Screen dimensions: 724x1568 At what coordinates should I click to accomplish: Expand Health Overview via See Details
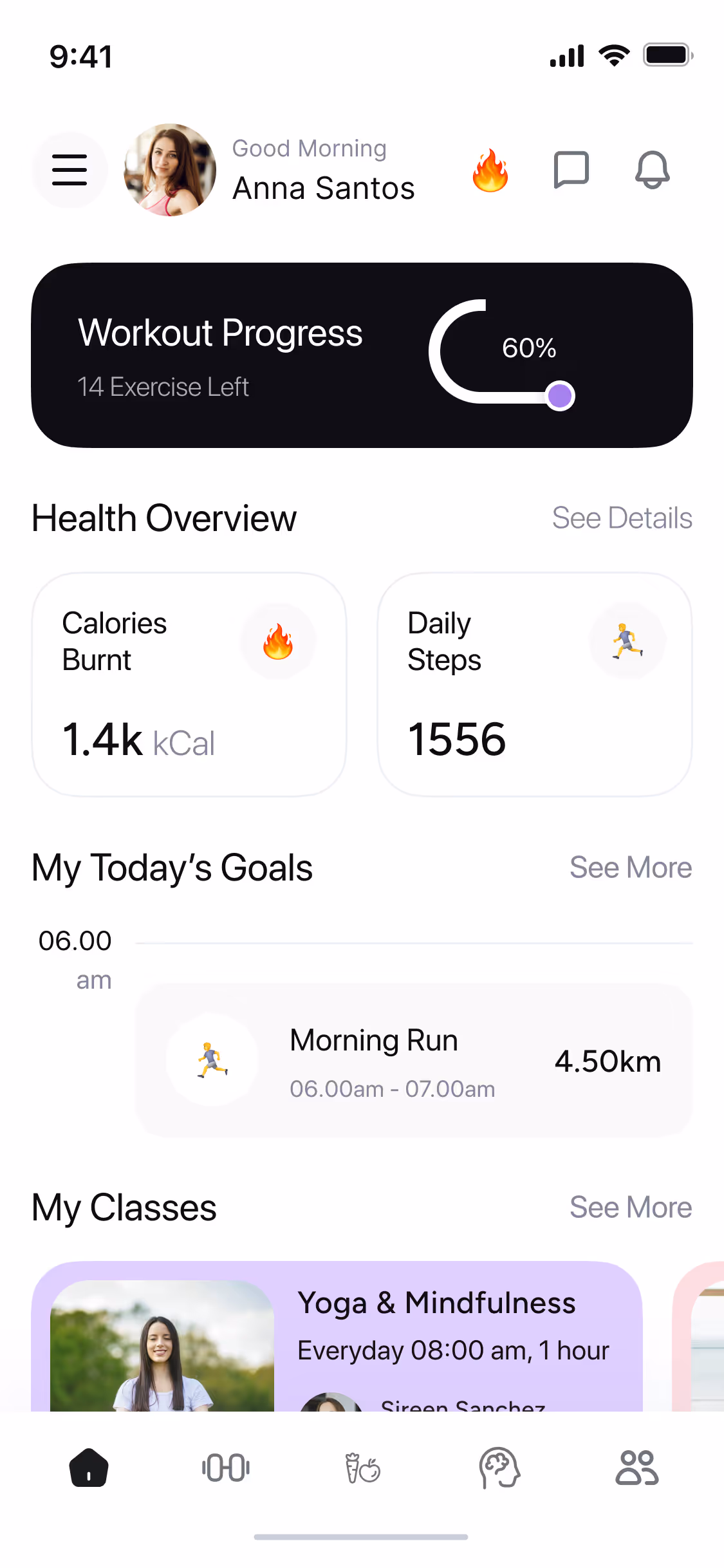pos(622,518)
